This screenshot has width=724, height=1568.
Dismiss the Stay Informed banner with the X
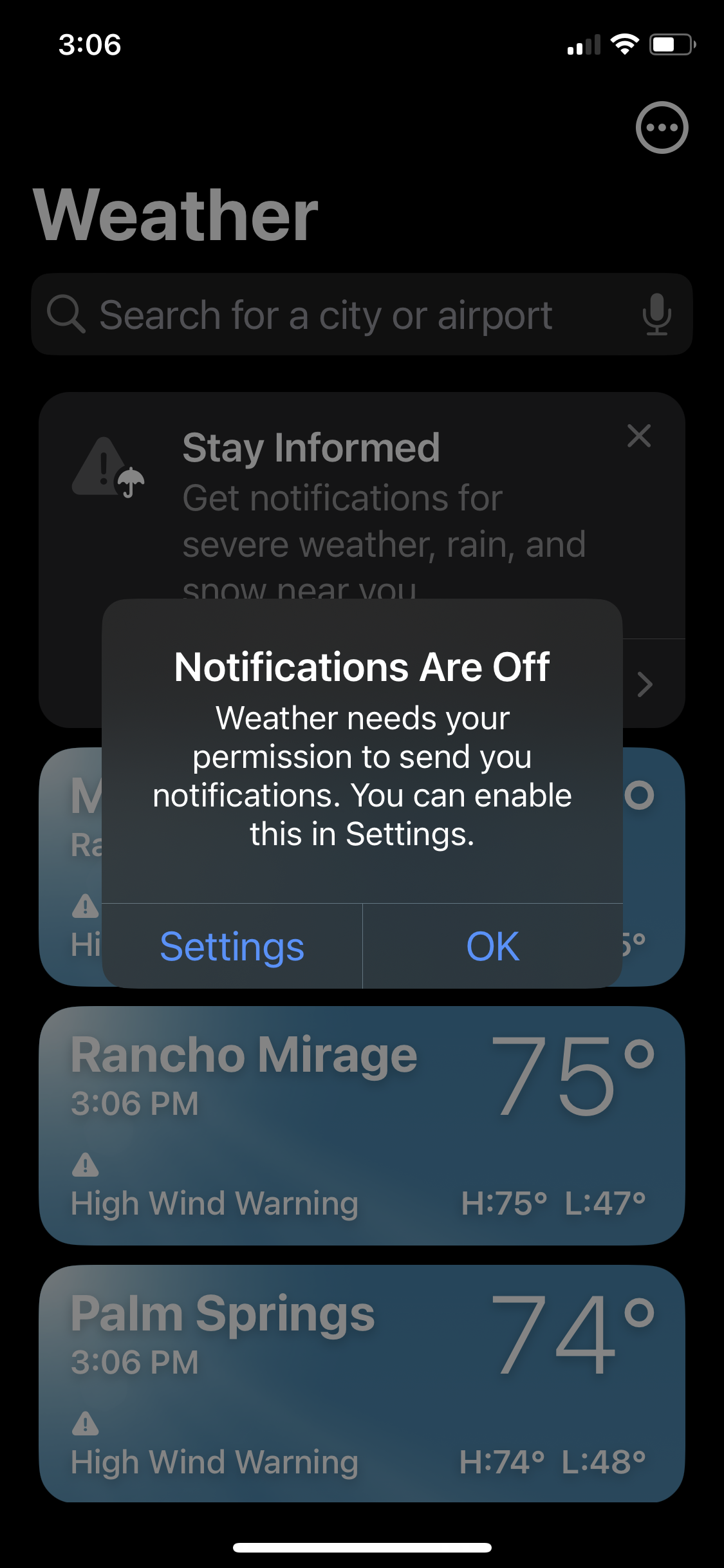pos(639,436)
